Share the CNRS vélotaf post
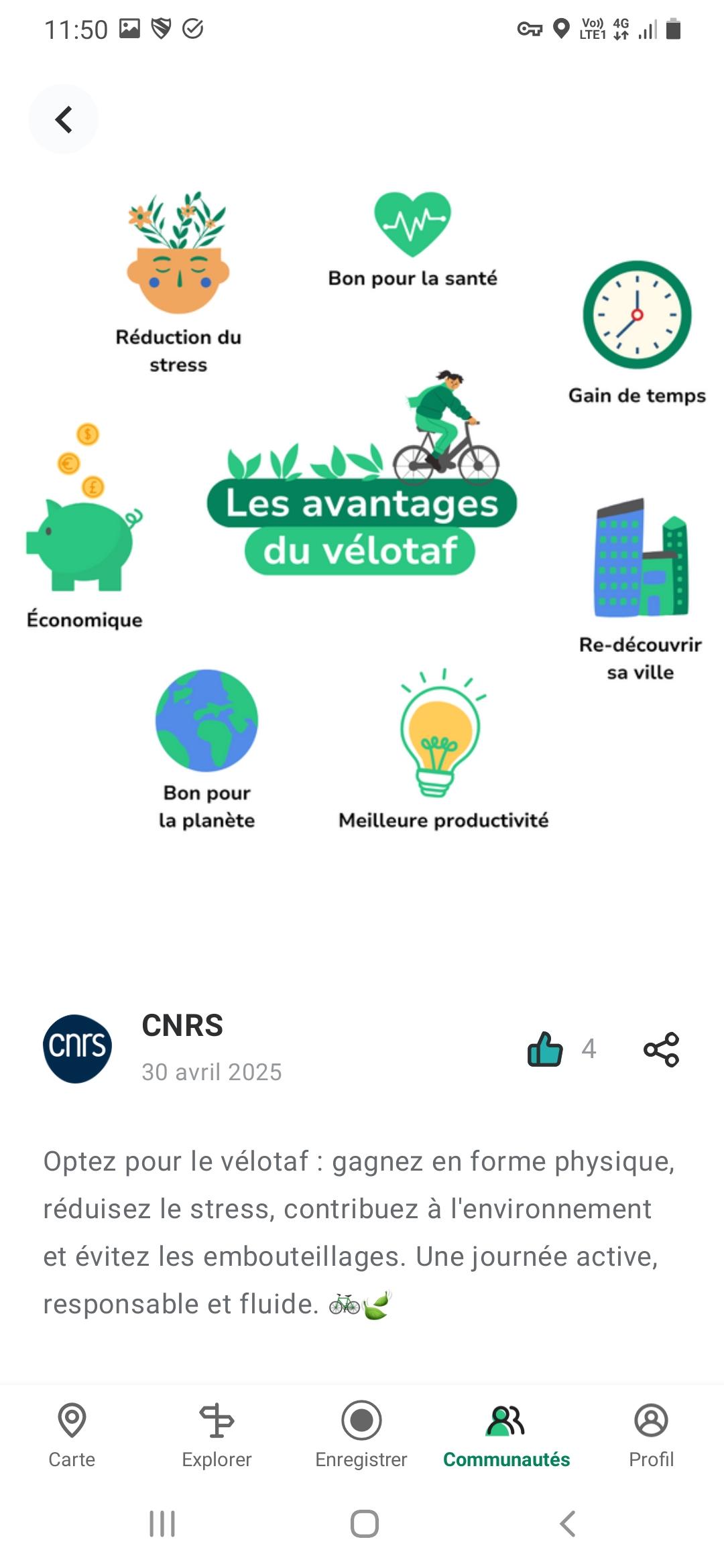The width and height of the screenshot is (724, 1568). [x=661, y=1049]
